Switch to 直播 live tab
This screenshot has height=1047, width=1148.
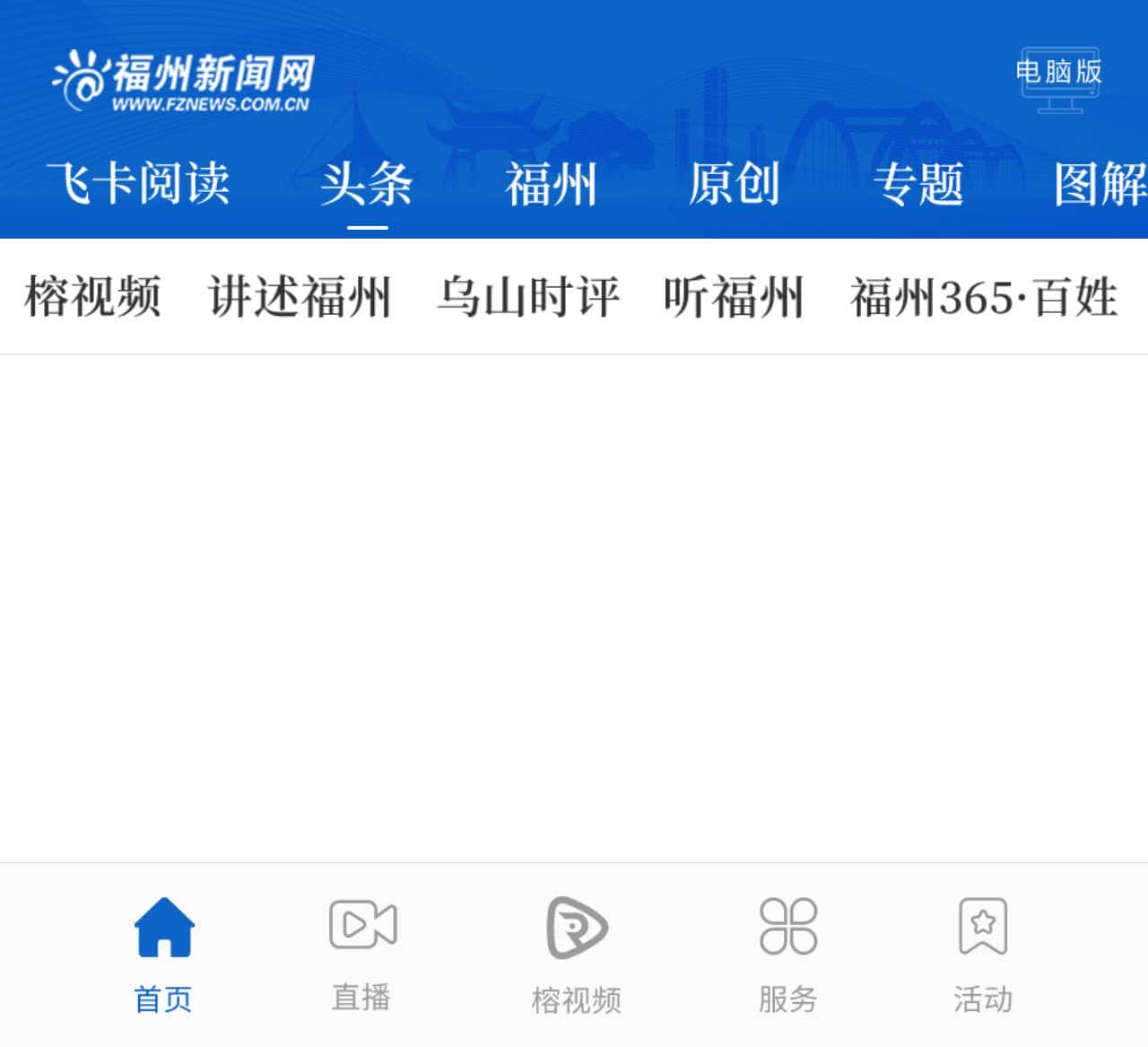click(361, 954)
